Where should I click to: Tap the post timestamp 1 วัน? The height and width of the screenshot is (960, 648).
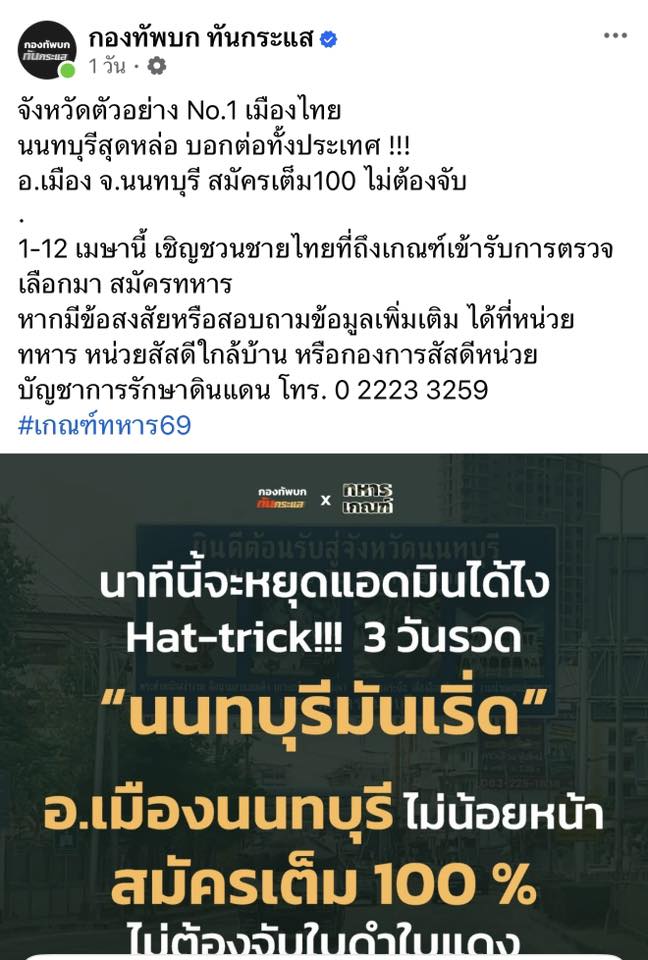[109, 67]
